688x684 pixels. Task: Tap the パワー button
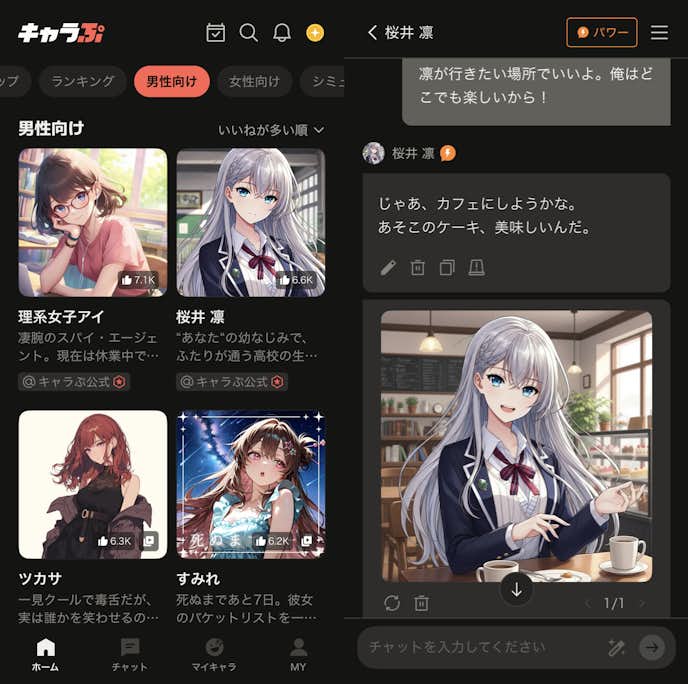601,33
